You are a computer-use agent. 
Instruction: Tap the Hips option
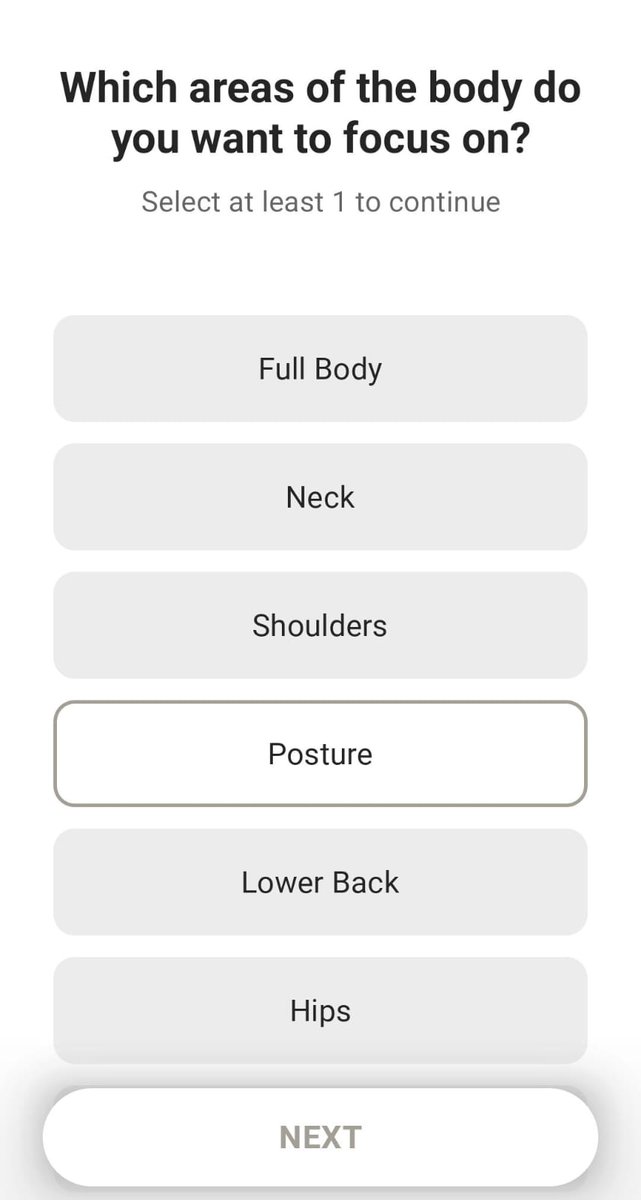click(x=320, y=1010)
